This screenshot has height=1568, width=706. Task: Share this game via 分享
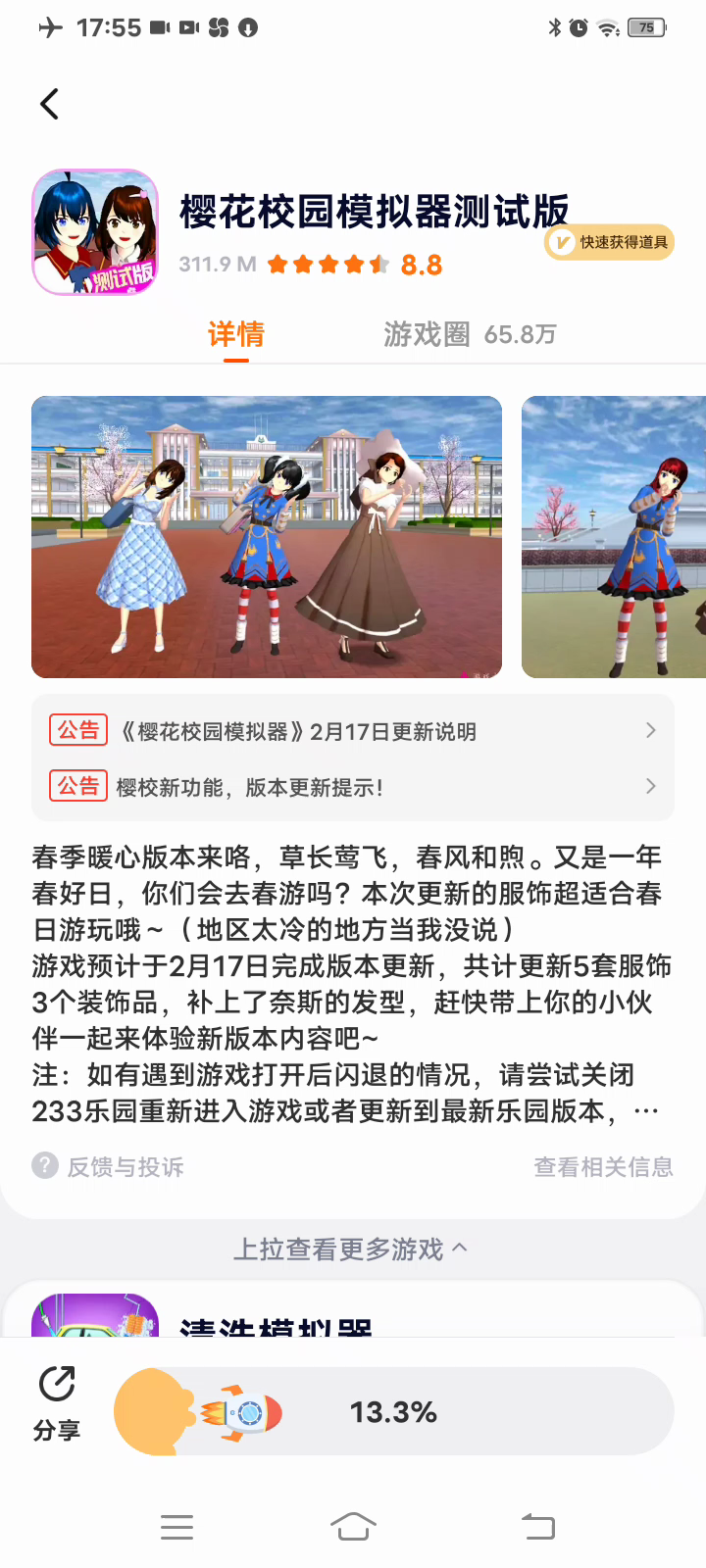[57, 1403]
